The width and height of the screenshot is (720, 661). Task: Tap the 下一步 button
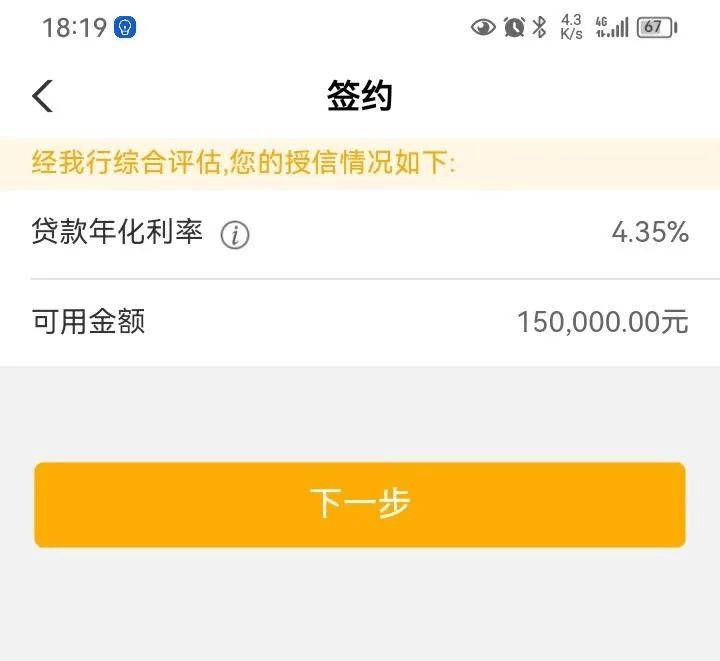coord(360,504)
